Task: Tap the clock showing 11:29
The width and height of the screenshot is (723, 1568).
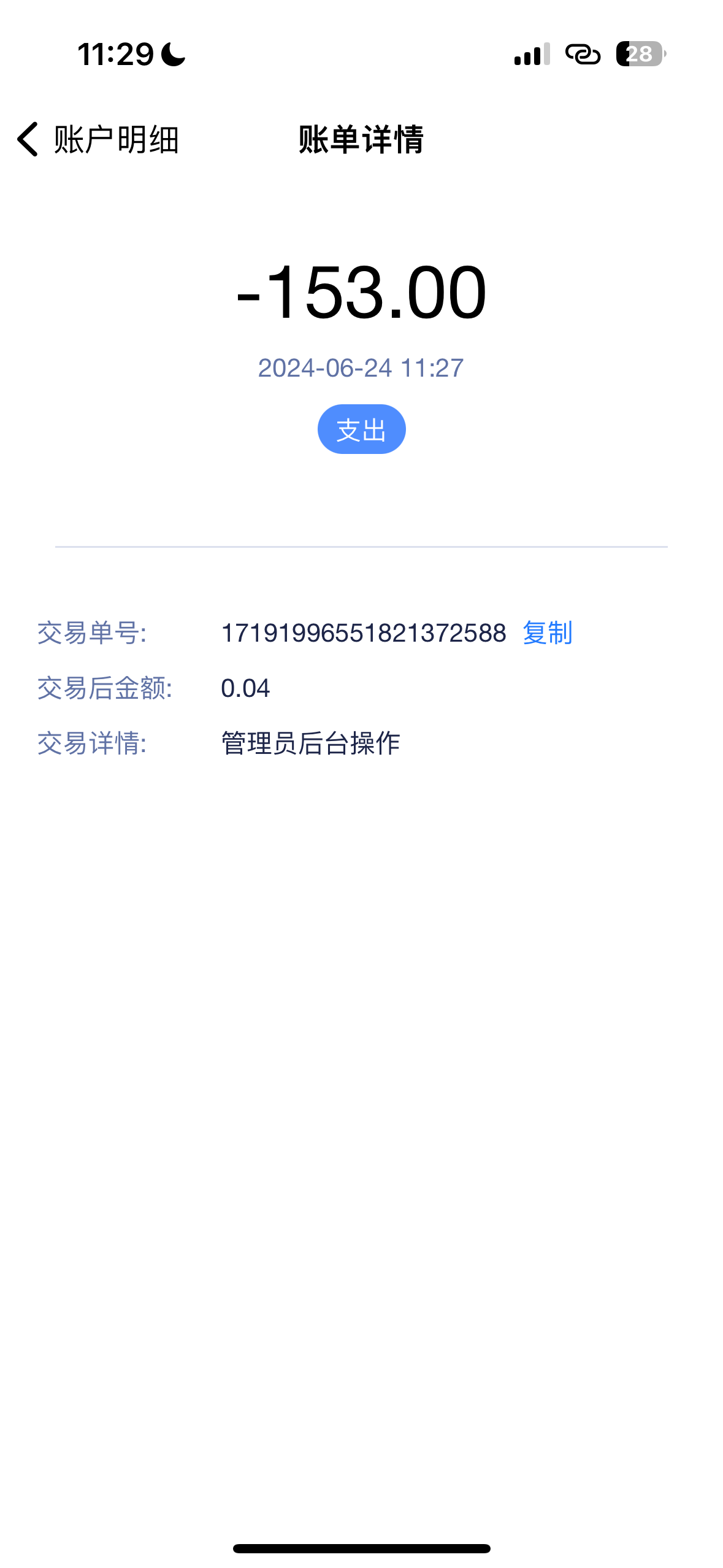Action: (114, 54)
